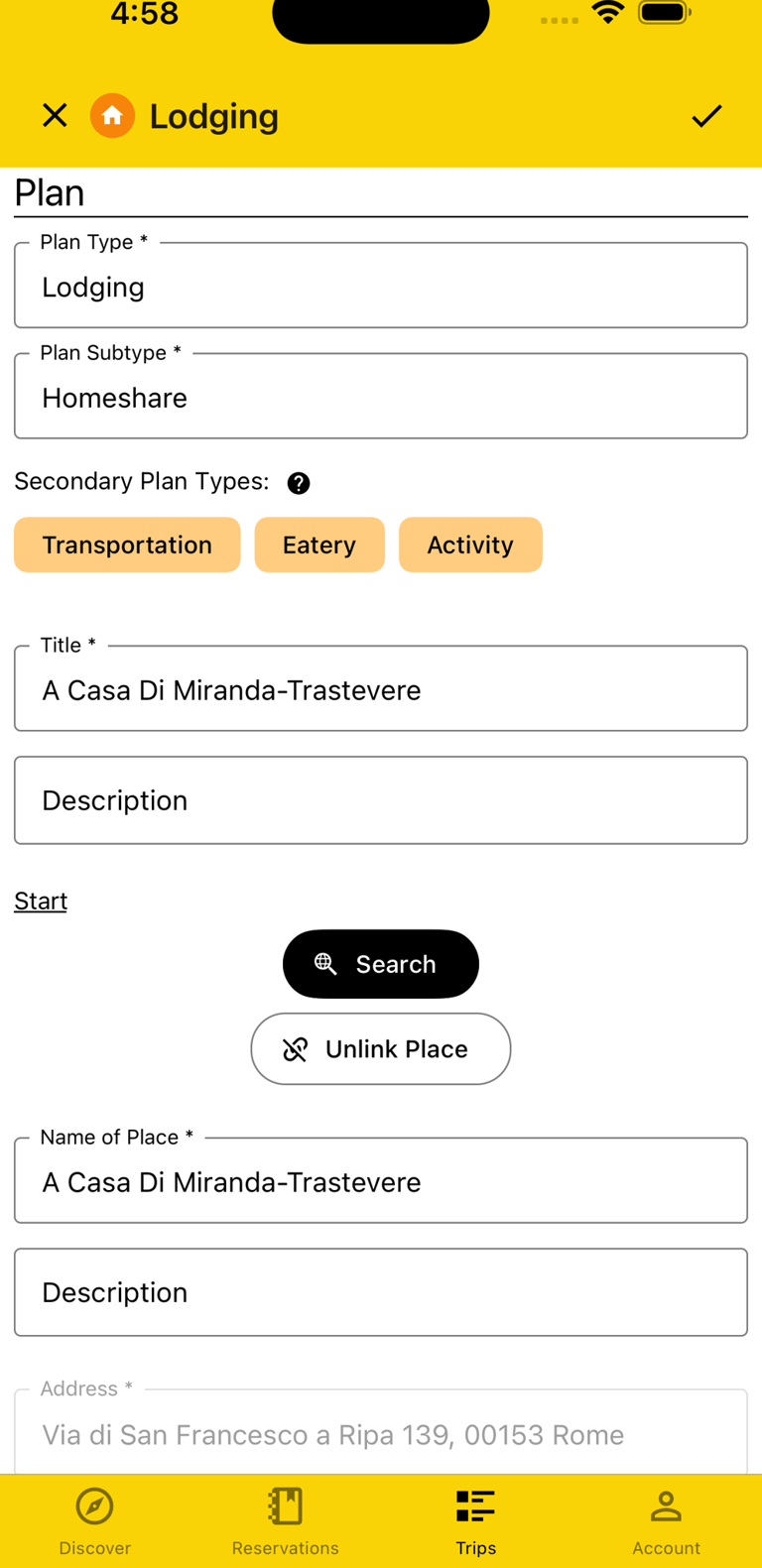The image size is (762, 1568).
Task: Tap the orange lodging home icon in header
Action: [x=111, y=115]
